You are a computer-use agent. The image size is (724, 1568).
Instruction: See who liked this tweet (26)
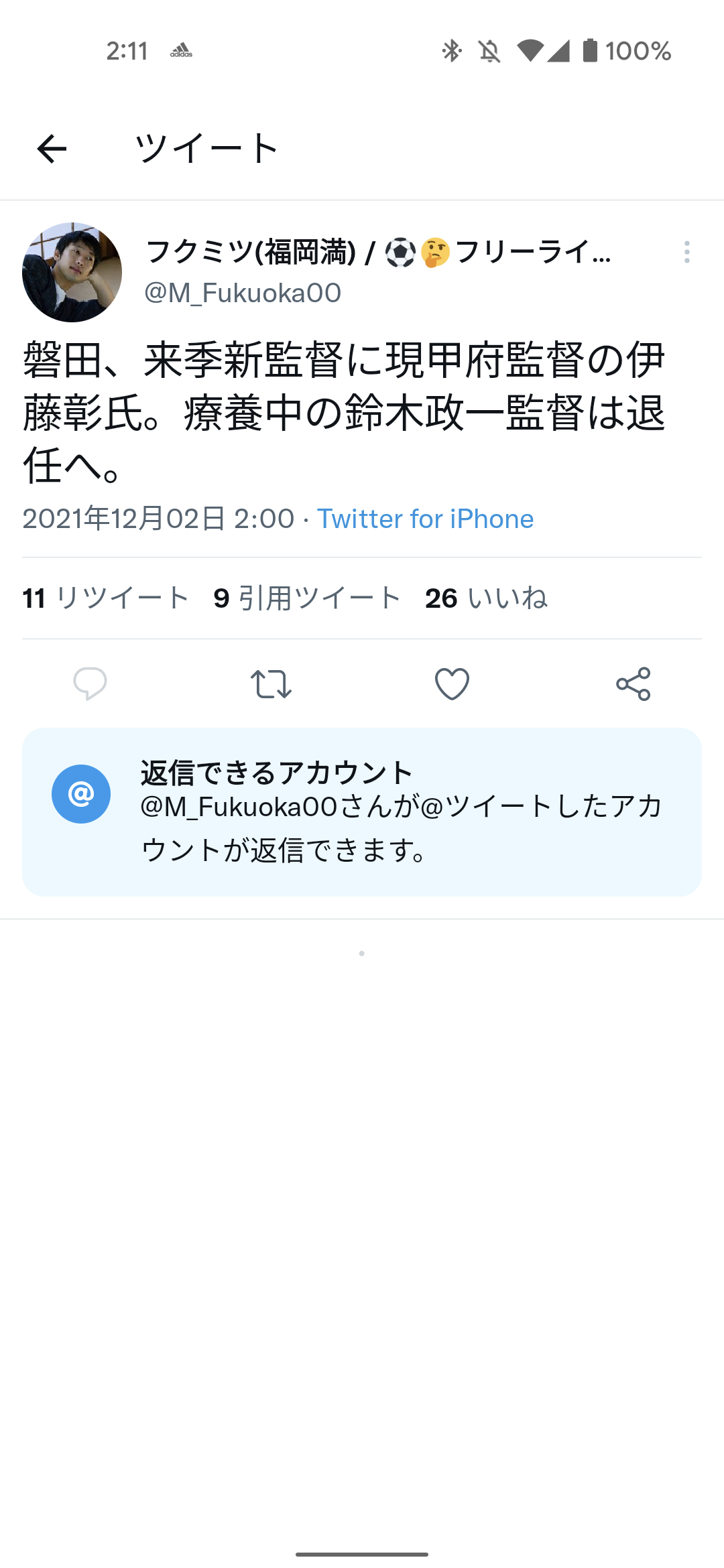click(x=486, y=598)
